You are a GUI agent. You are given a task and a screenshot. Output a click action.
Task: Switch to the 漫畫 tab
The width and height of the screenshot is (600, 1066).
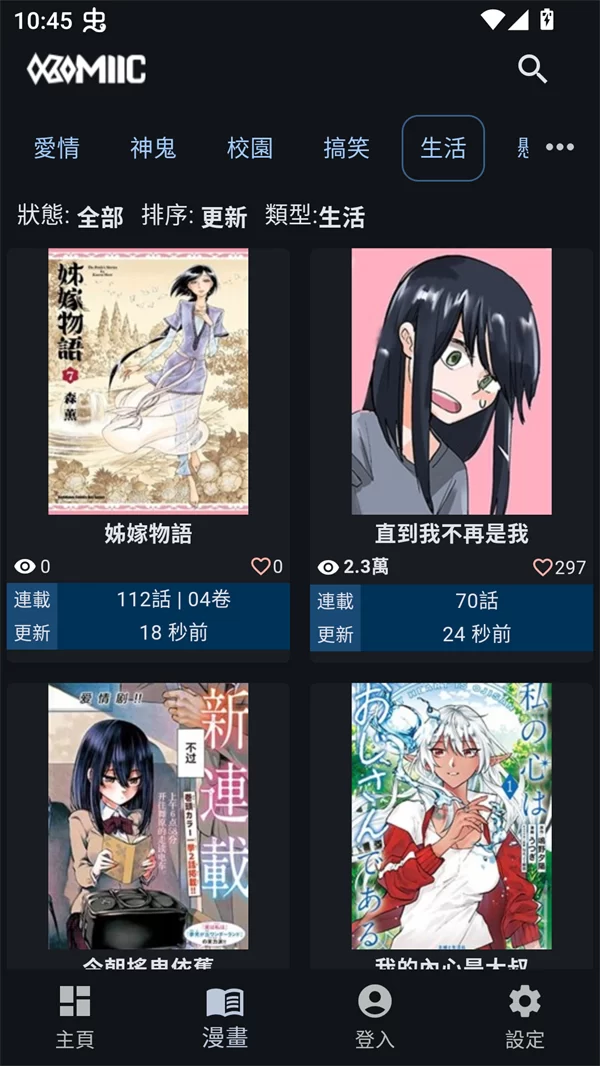(225, 1017)
